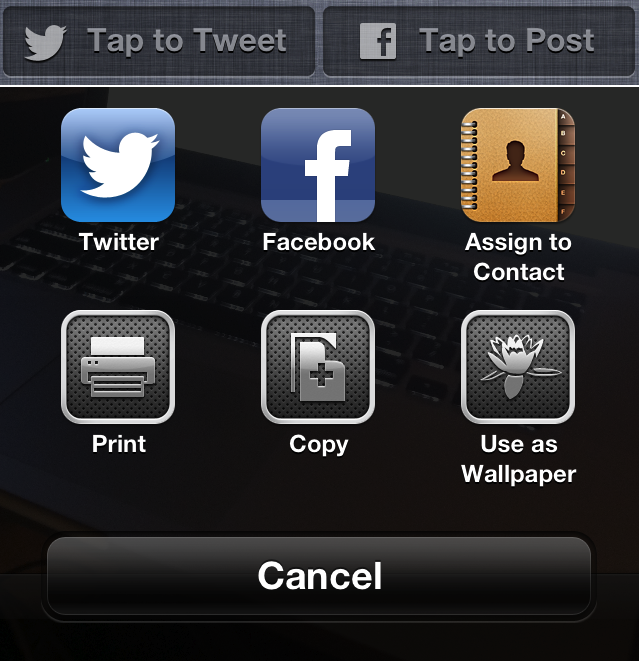Cancel the share sheet
This screenshot has height=661, width=639.
tap(319, 576)
